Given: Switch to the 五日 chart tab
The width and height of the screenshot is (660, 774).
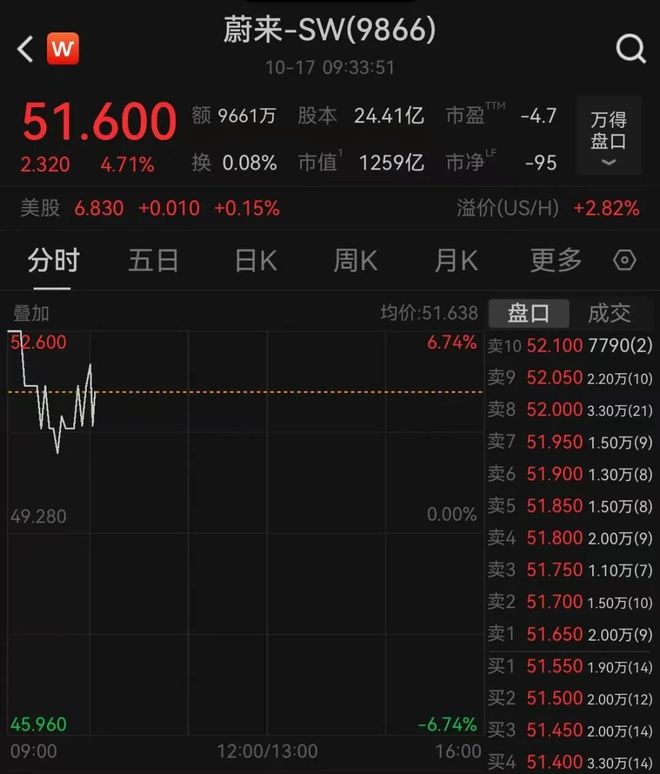Looking at the screenshot, I should point(153,261).
